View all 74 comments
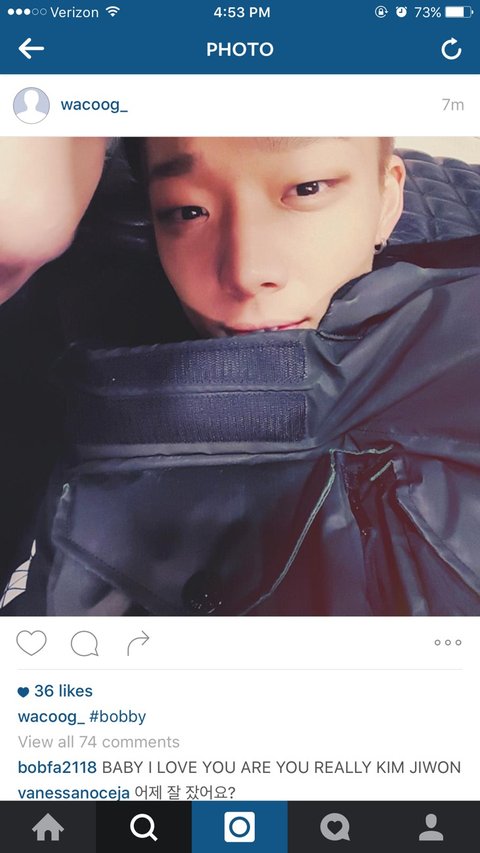 99,742
